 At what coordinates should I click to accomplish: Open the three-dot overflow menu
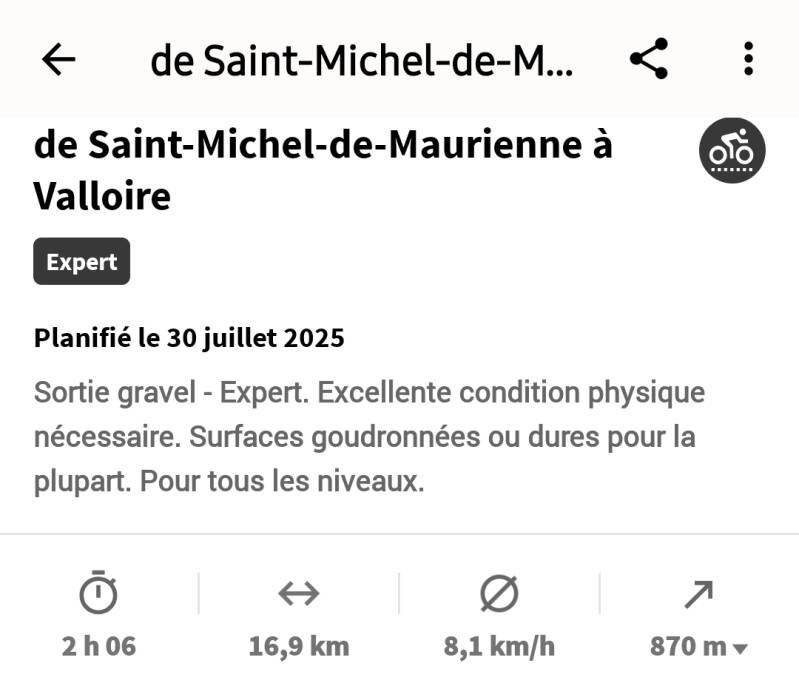click(x=748, y=60)
